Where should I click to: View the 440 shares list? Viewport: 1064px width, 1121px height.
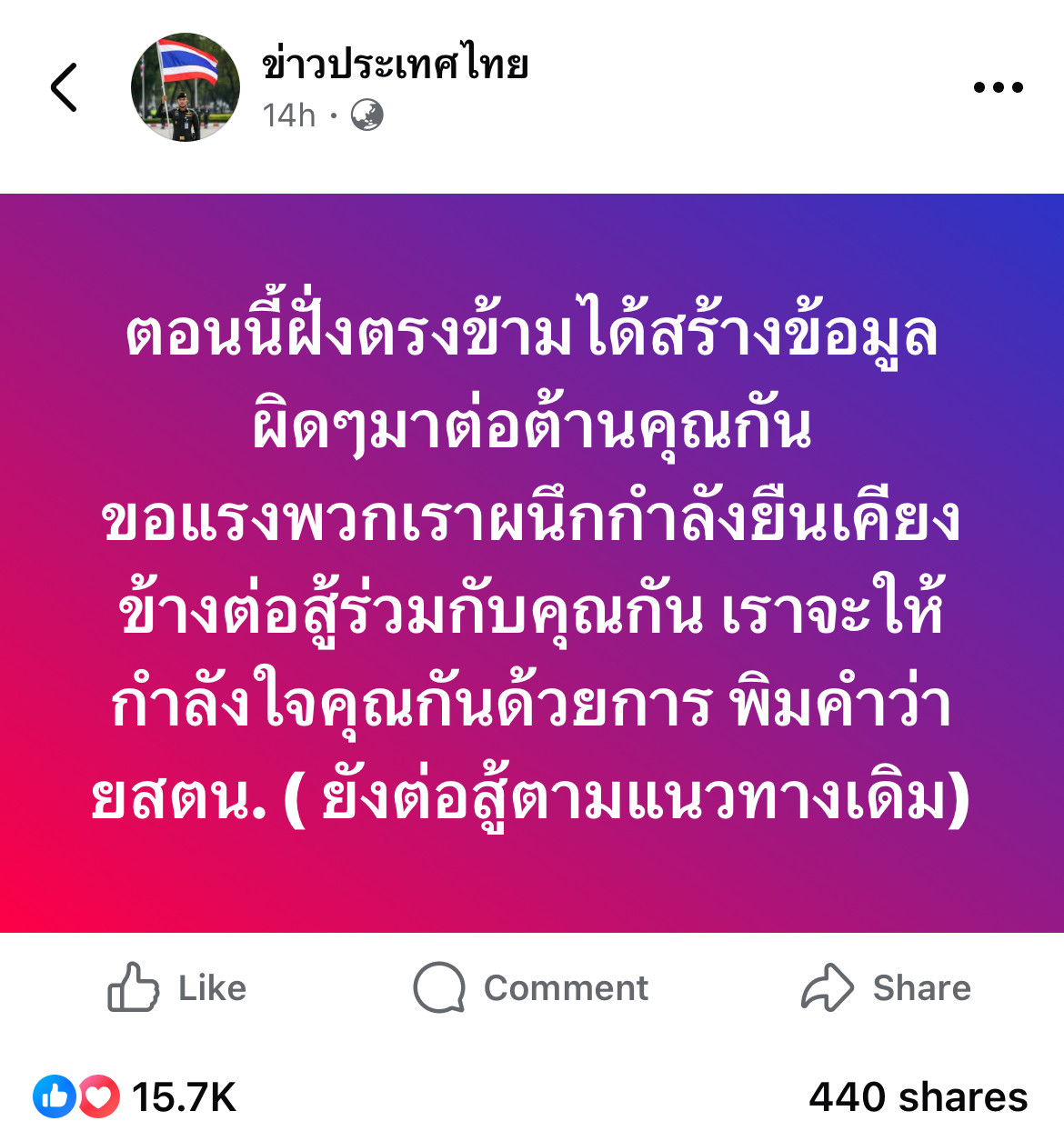click(918, 1096)
